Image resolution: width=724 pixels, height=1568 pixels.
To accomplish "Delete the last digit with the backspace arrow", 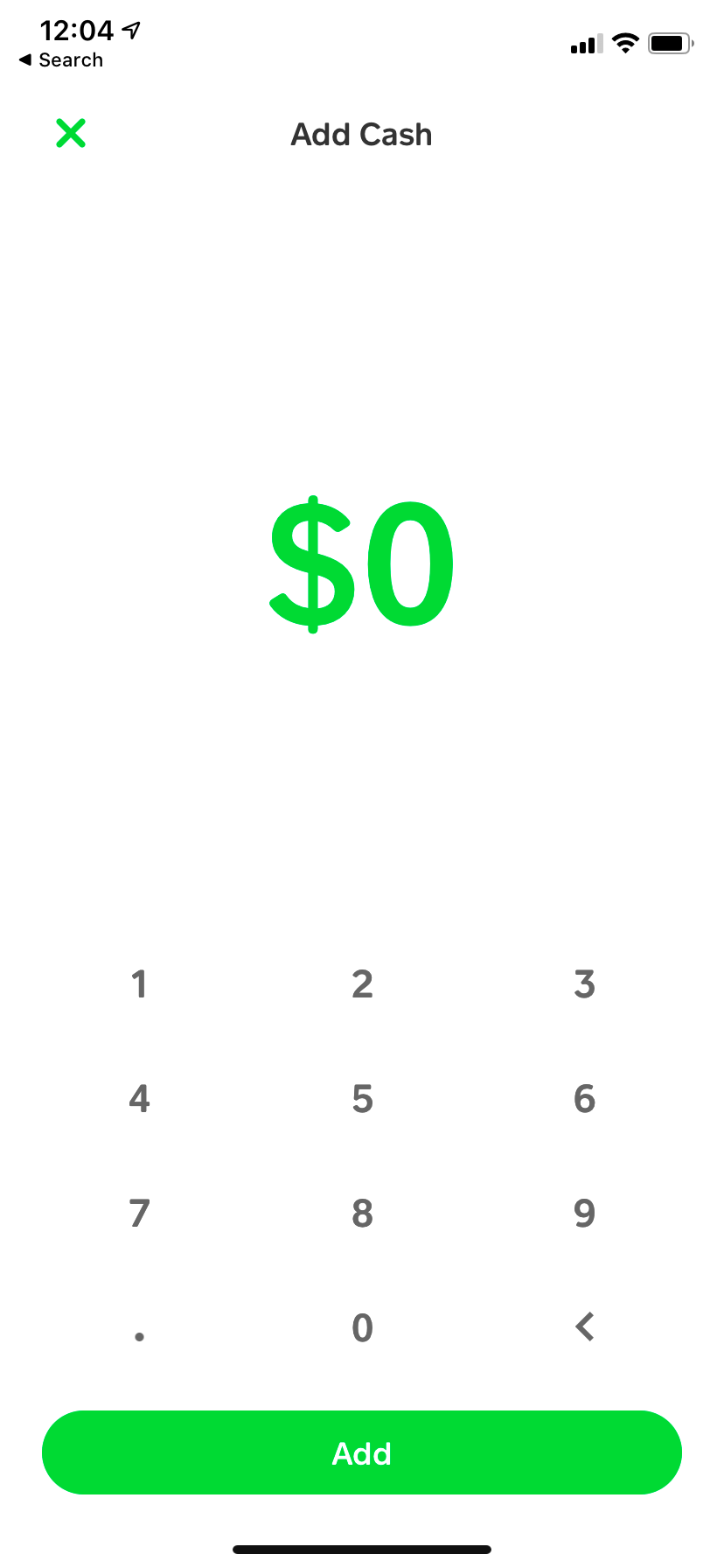I will [x=584, y=1327].
